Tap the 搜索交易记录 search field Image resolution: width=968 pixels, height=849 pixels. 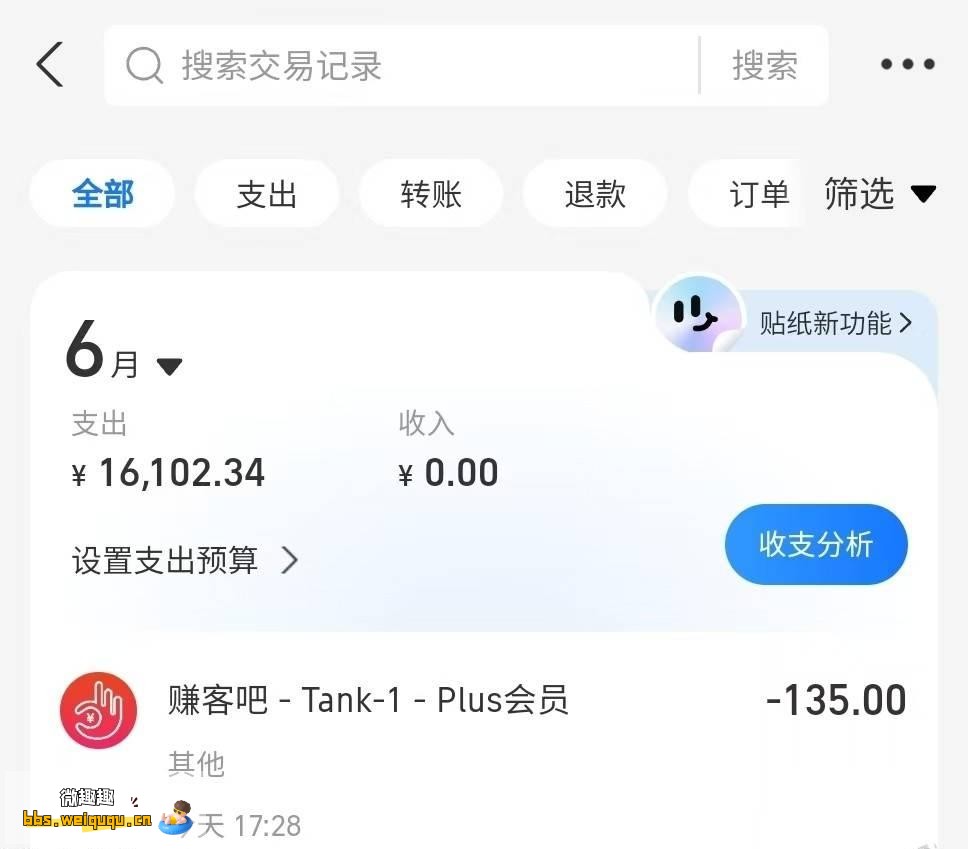[x=400, y=66]
